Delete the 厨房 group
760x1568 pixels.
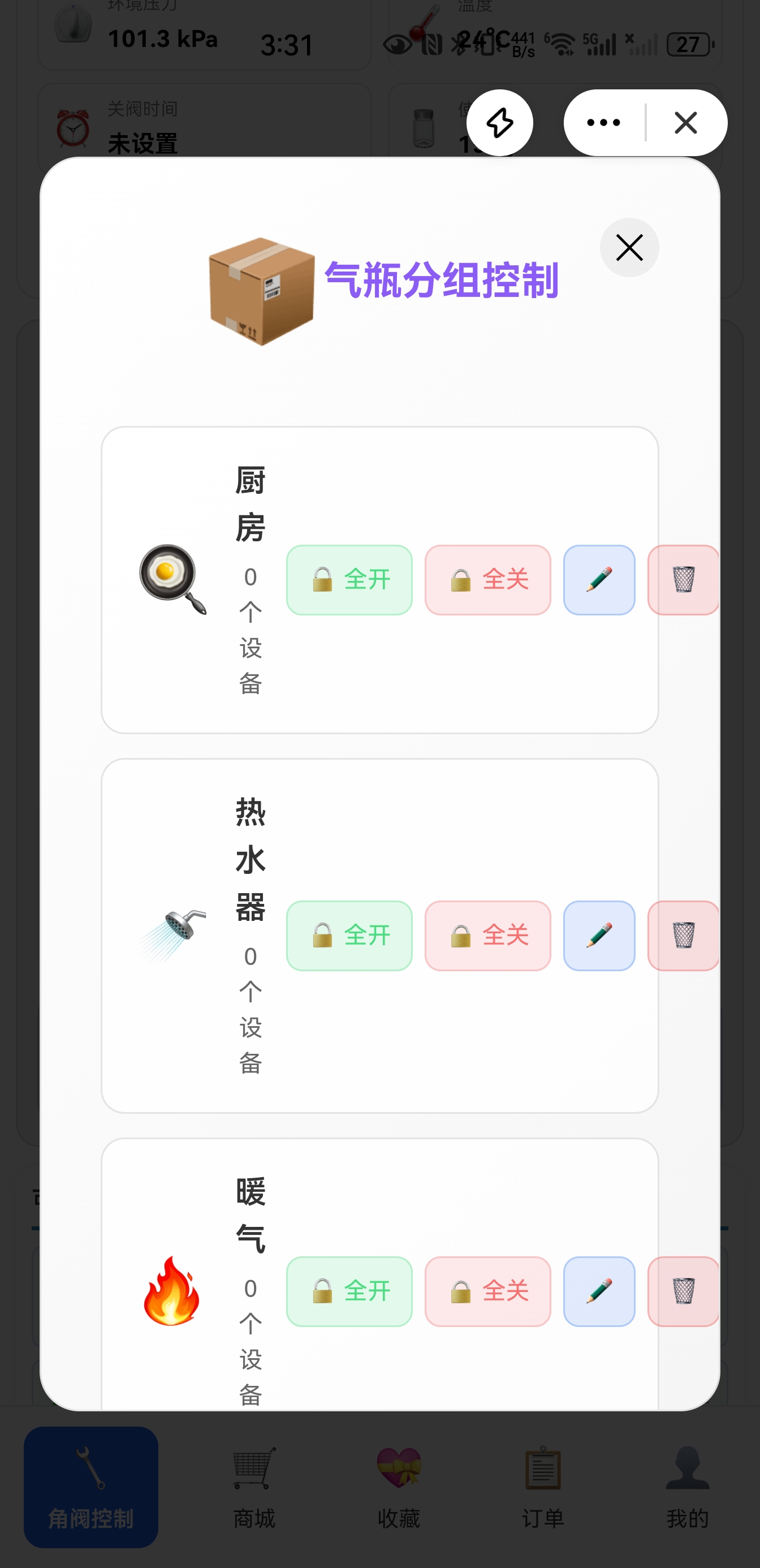click(x=683, y=579)
